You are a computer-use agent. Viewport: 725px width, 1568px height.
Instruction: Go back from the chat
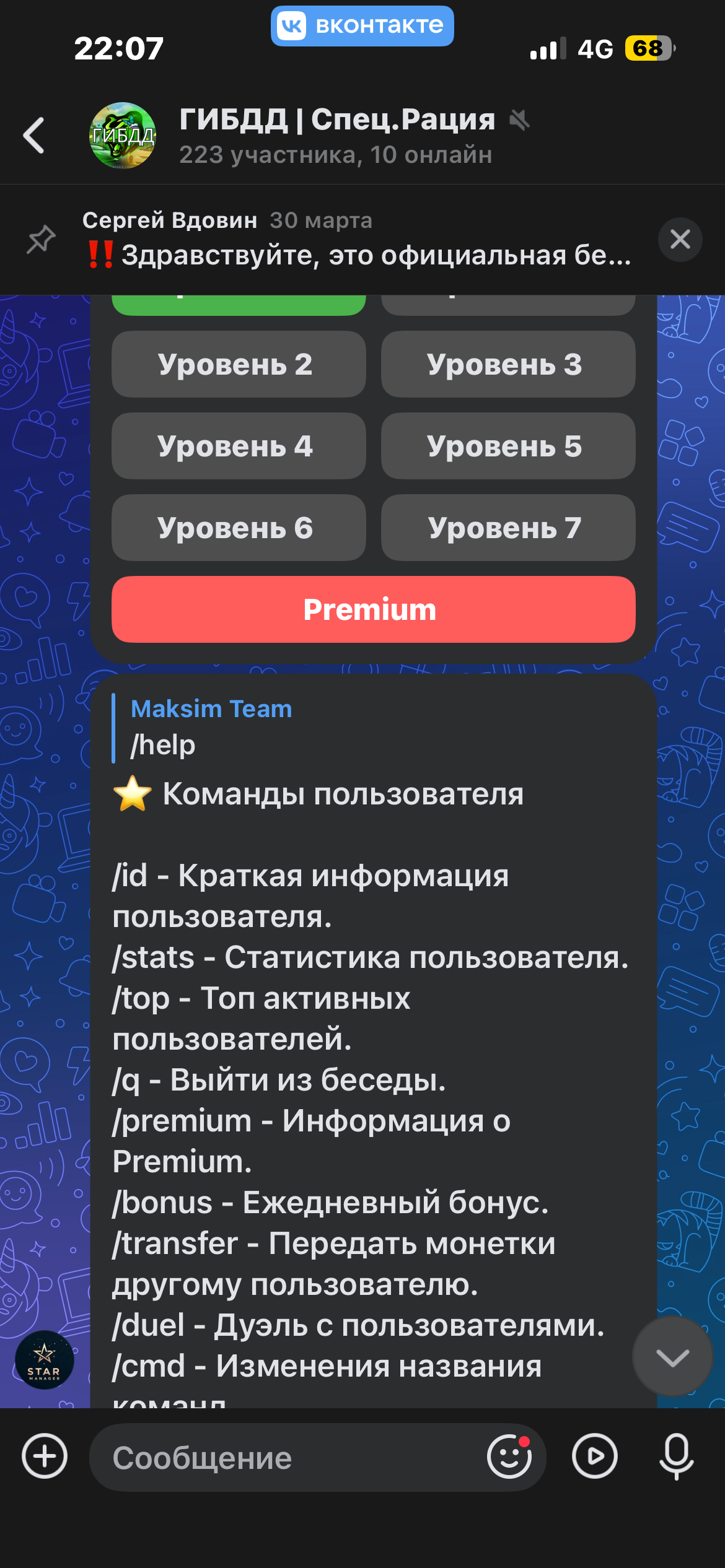click(x=34, y=135)
